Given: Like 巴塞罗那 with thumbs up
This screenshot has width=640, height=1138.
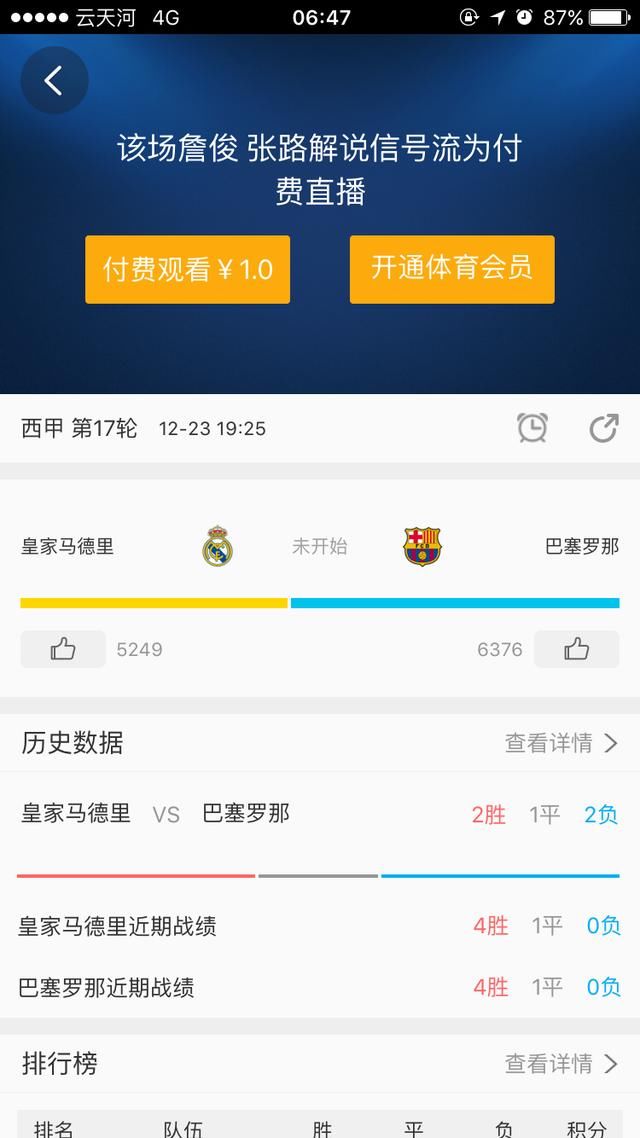Looking at the screenshot, I should (576, 649).
